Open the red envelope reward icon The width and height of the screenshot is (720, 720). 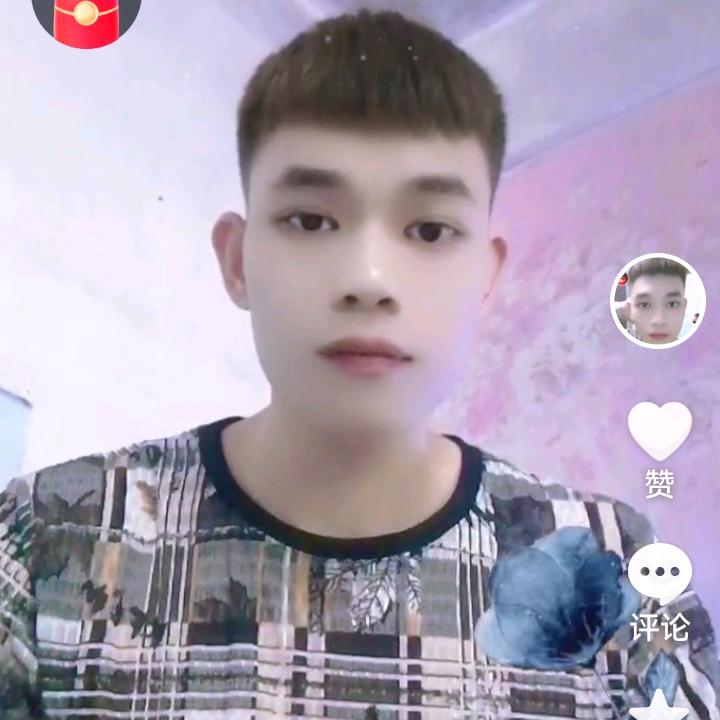(86, 18)
